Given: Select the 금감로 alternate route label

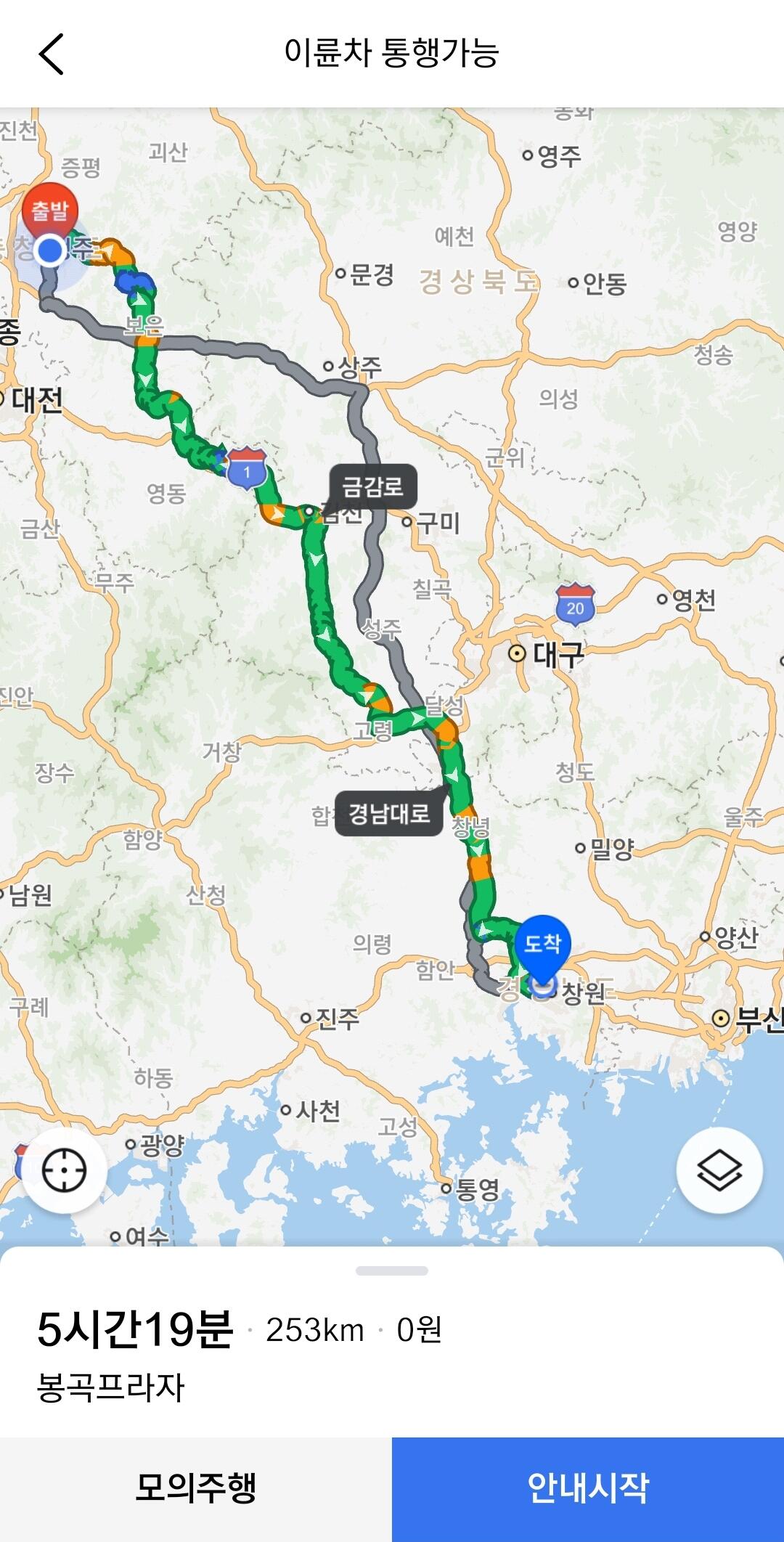Looking at the screenshot, I should (373, 486).
